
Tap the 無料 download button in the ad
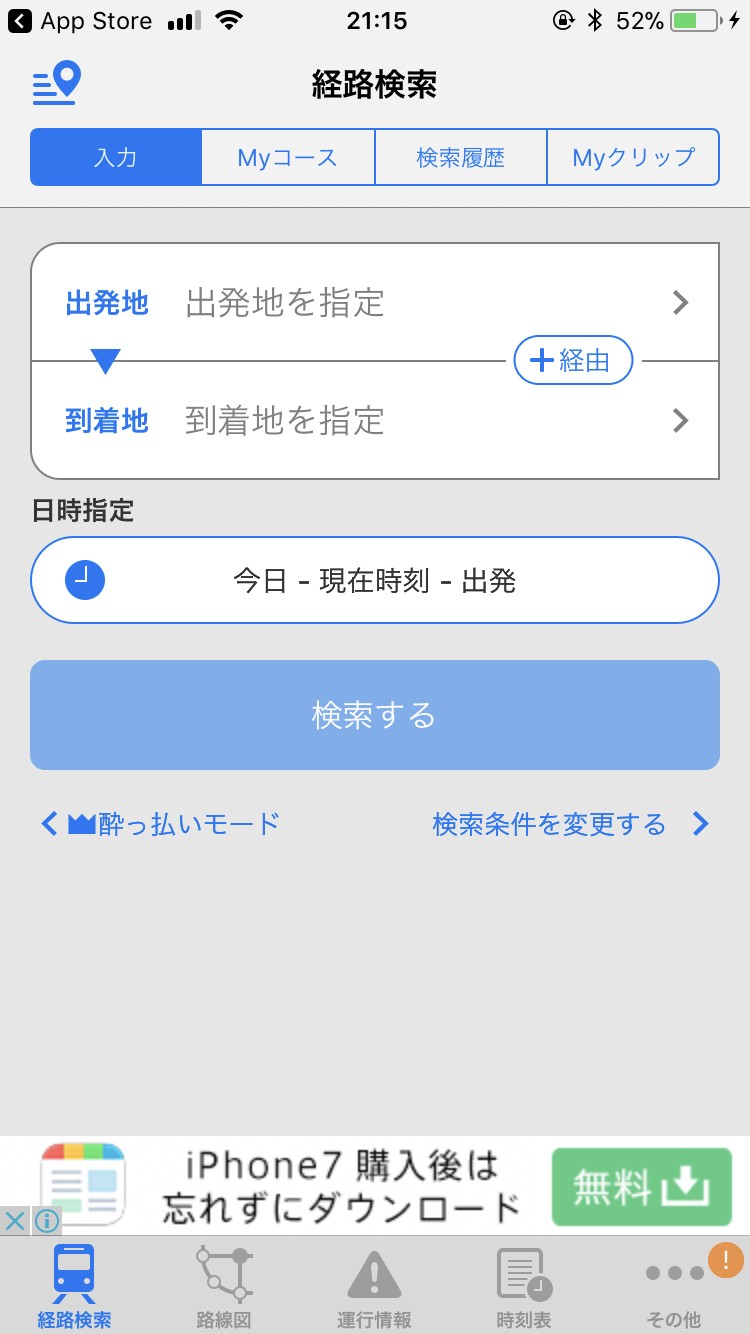[x=639, y=1187]
